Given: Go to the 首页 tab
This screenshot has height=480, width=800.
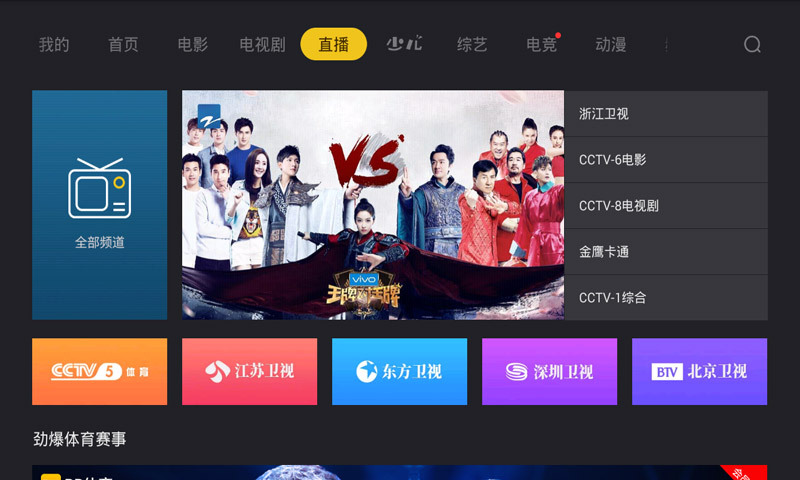Looking at the screenshot, I should tap(123, 45).
